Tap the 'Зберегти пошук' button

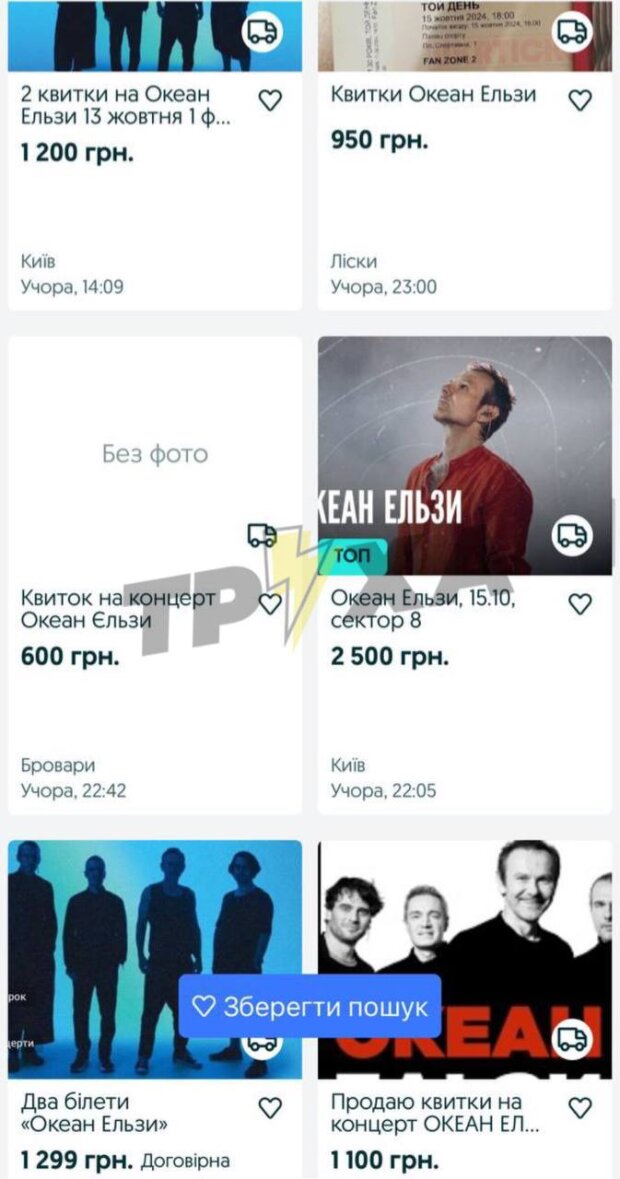pos(310,1006)
